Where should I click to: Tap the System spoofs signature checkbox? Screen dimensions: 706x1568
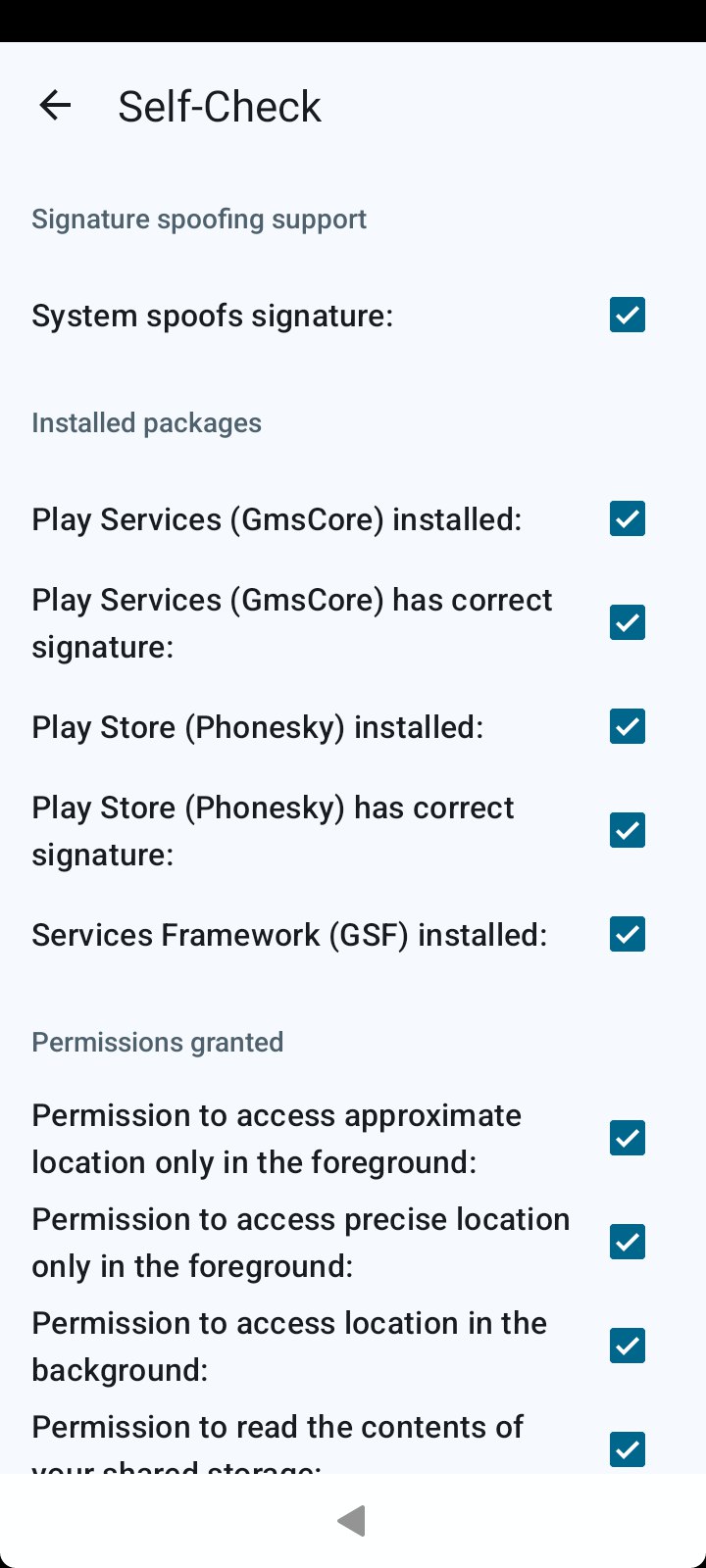628,316
